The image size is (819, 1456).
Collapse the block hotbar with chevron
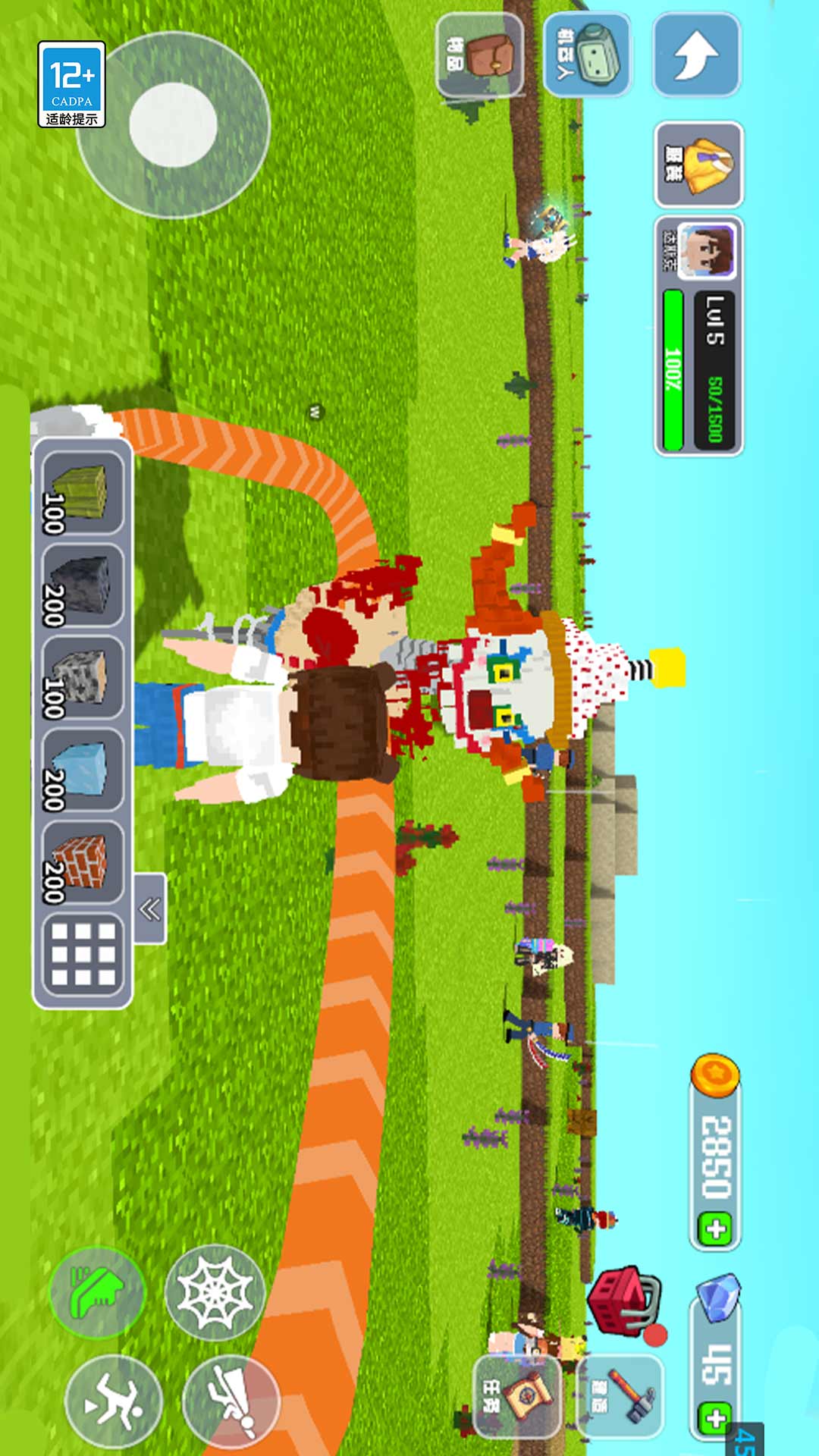(x=150, y=908)
